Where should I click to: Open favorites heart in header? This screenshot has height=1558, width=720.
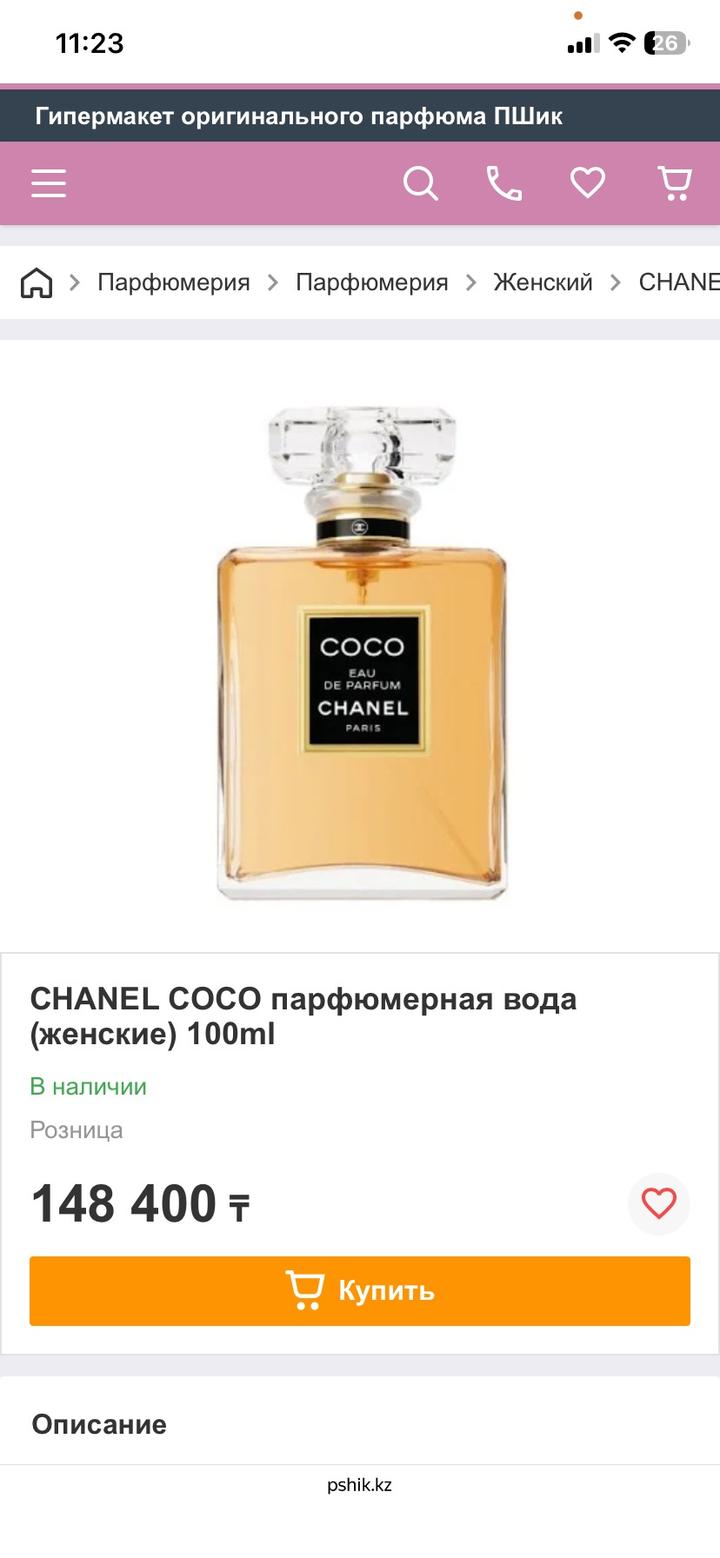coord(588,183)
